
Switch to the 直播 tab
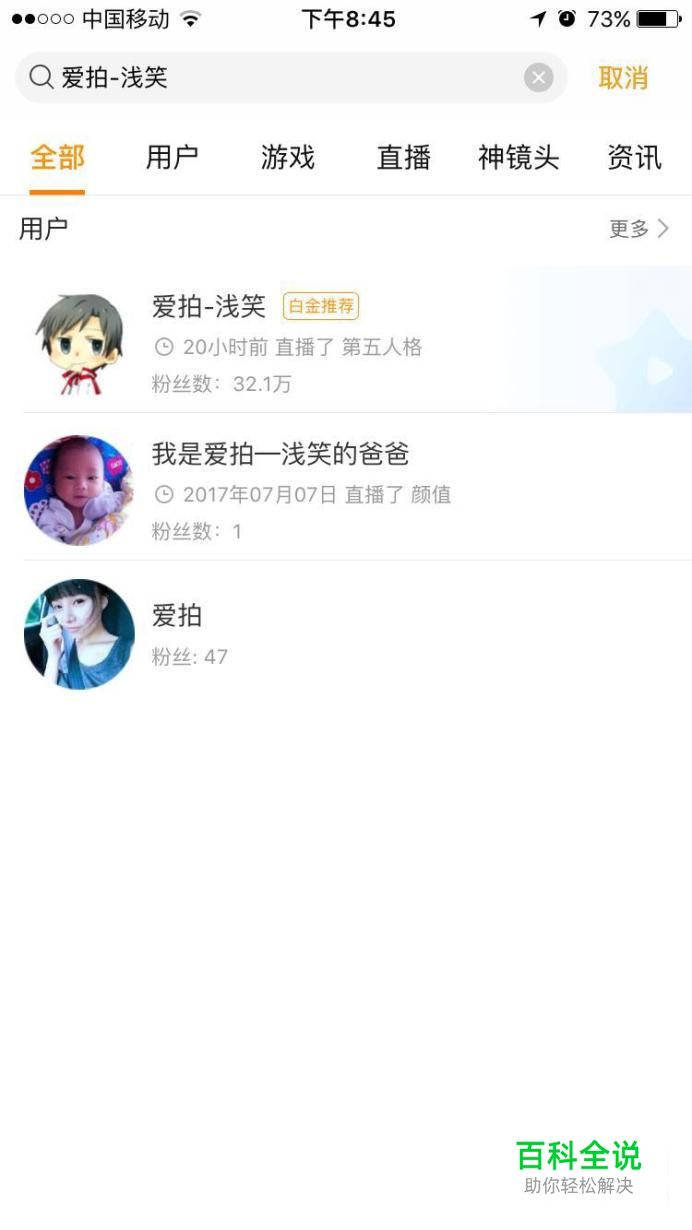(x=403, y=157)
